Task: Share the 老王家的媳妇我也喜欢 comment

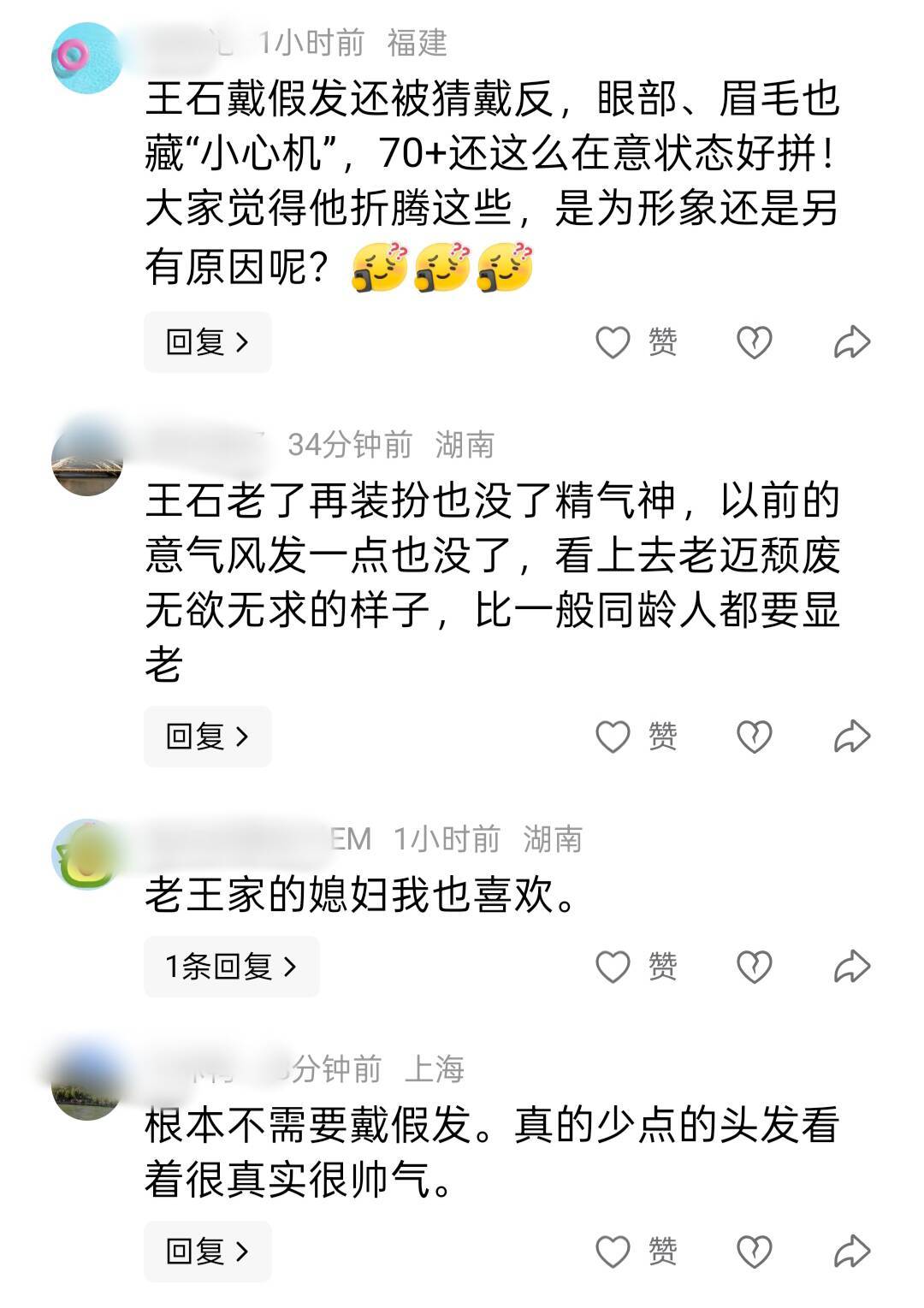Action: pyautogui.click(x=852, y=967)
